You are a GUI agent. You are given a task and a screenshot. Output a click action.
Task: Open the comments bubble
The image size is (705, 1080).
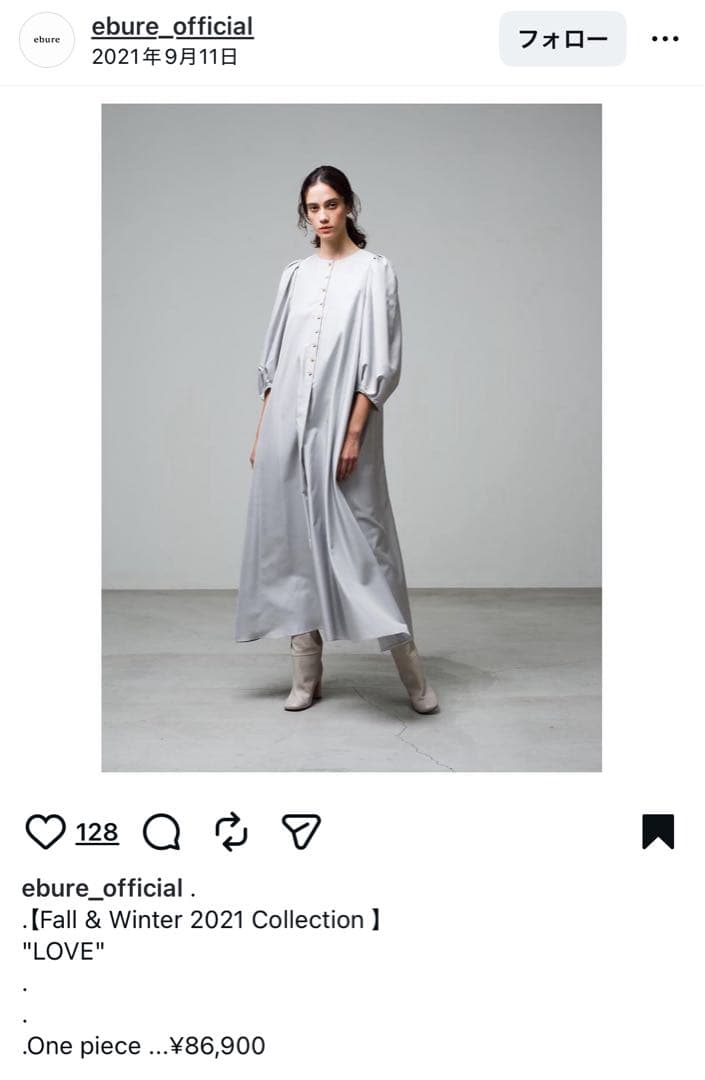(x=161, y=832)
